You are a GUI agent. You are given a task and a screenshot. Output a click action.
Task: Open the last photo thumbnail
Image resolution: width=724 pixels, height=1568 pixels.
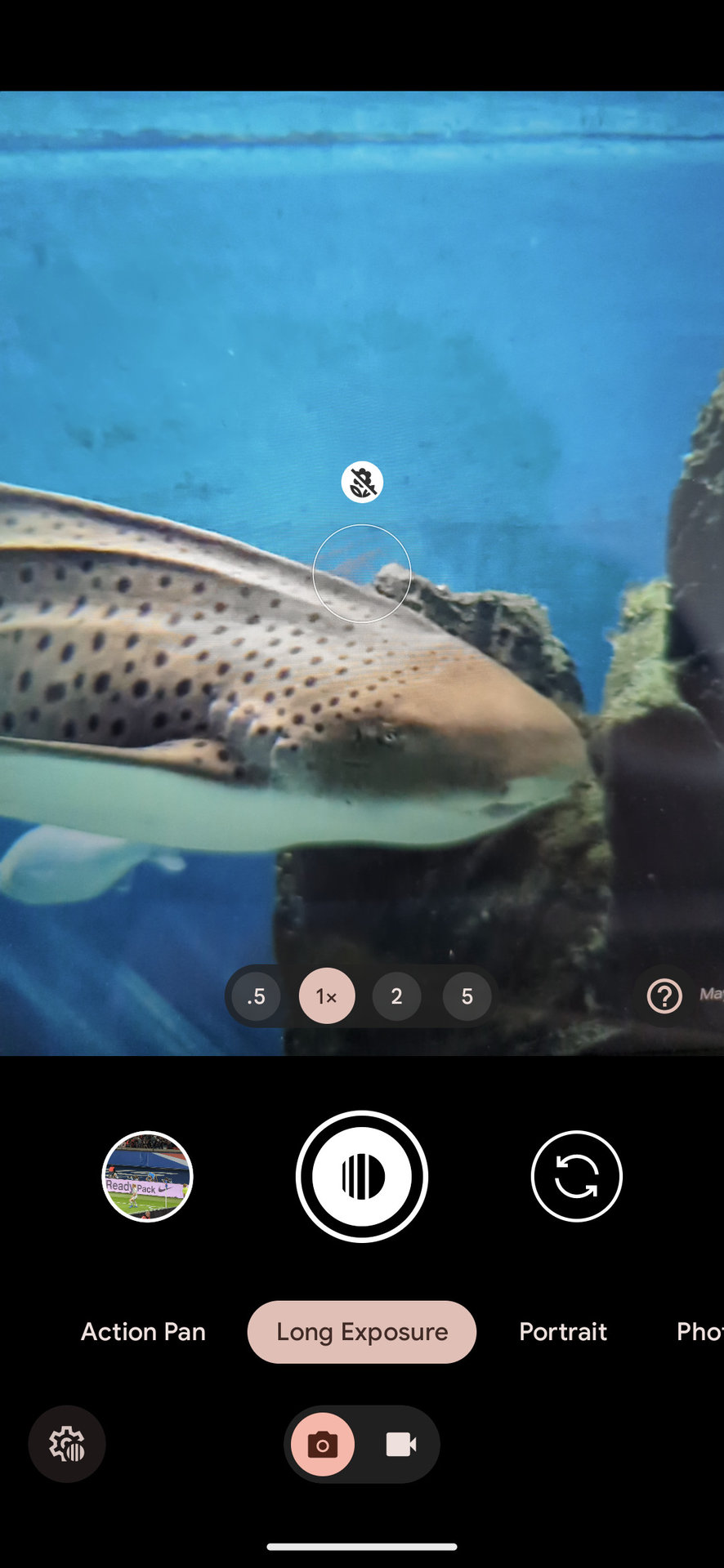pos(147,1176)
